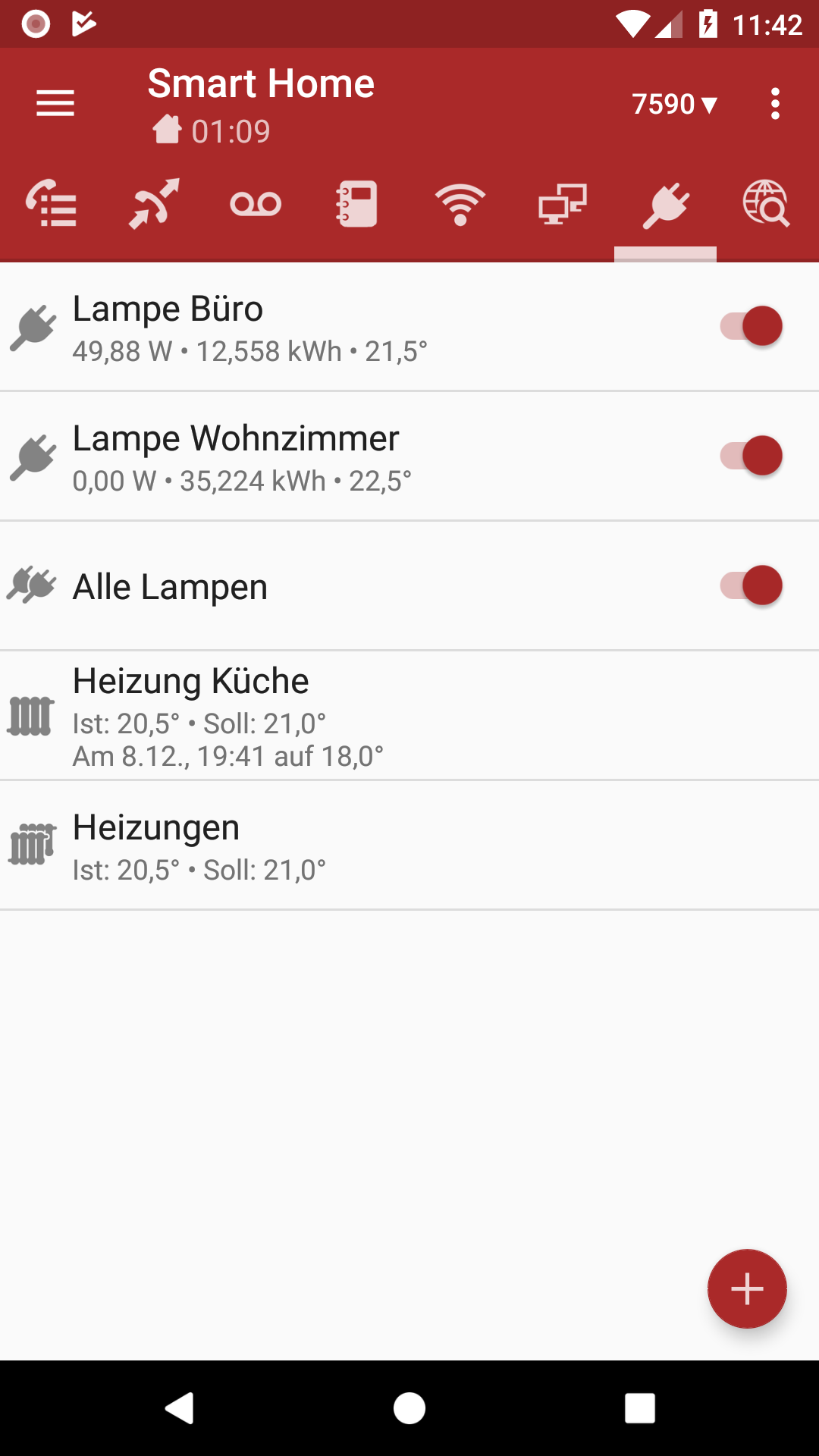
Task: Turn off Lampe Büro switch
Action: [x=751, y=326]
